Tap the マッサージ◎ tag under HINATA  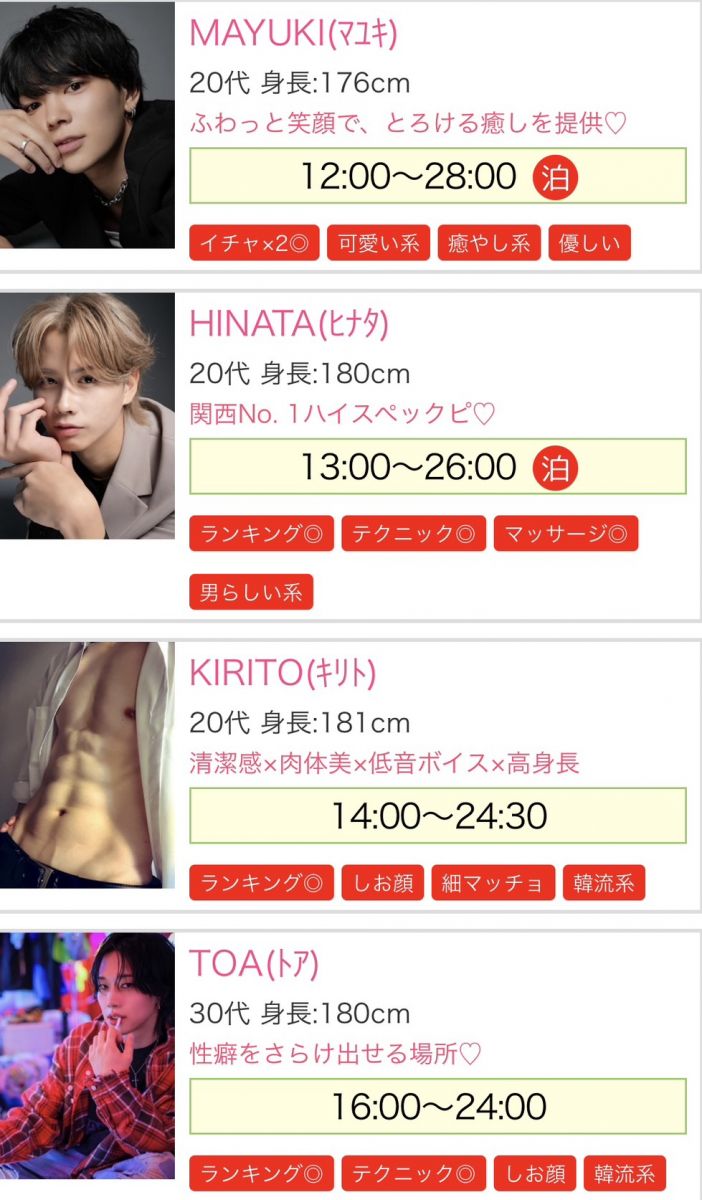565,534
